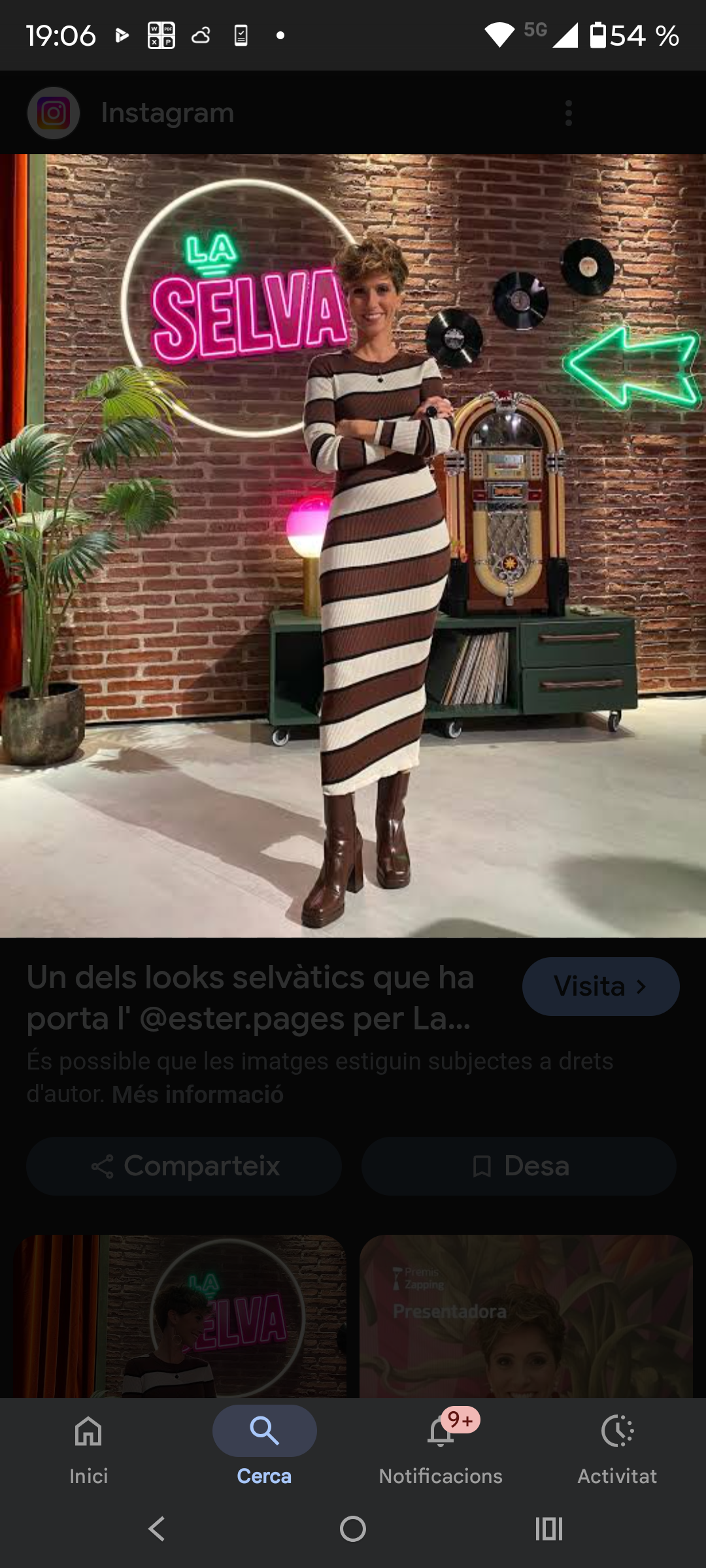Image resolution: width=706 pixels, height=1568 pixels.
Task: Tap the Visita button
Action: [x=600, y=987]
